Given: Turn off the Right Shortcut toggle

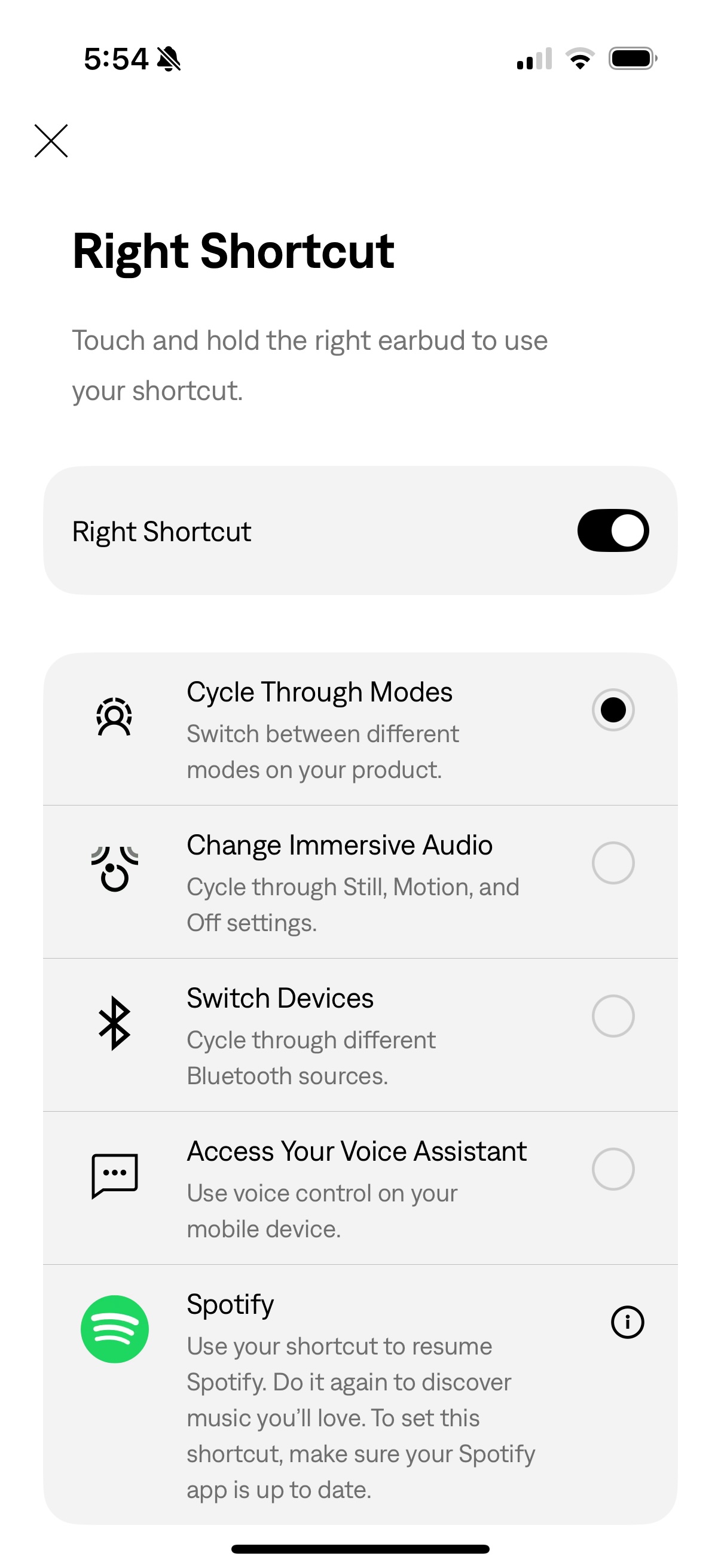Looking at the screenshot, I should pos(612,531).
